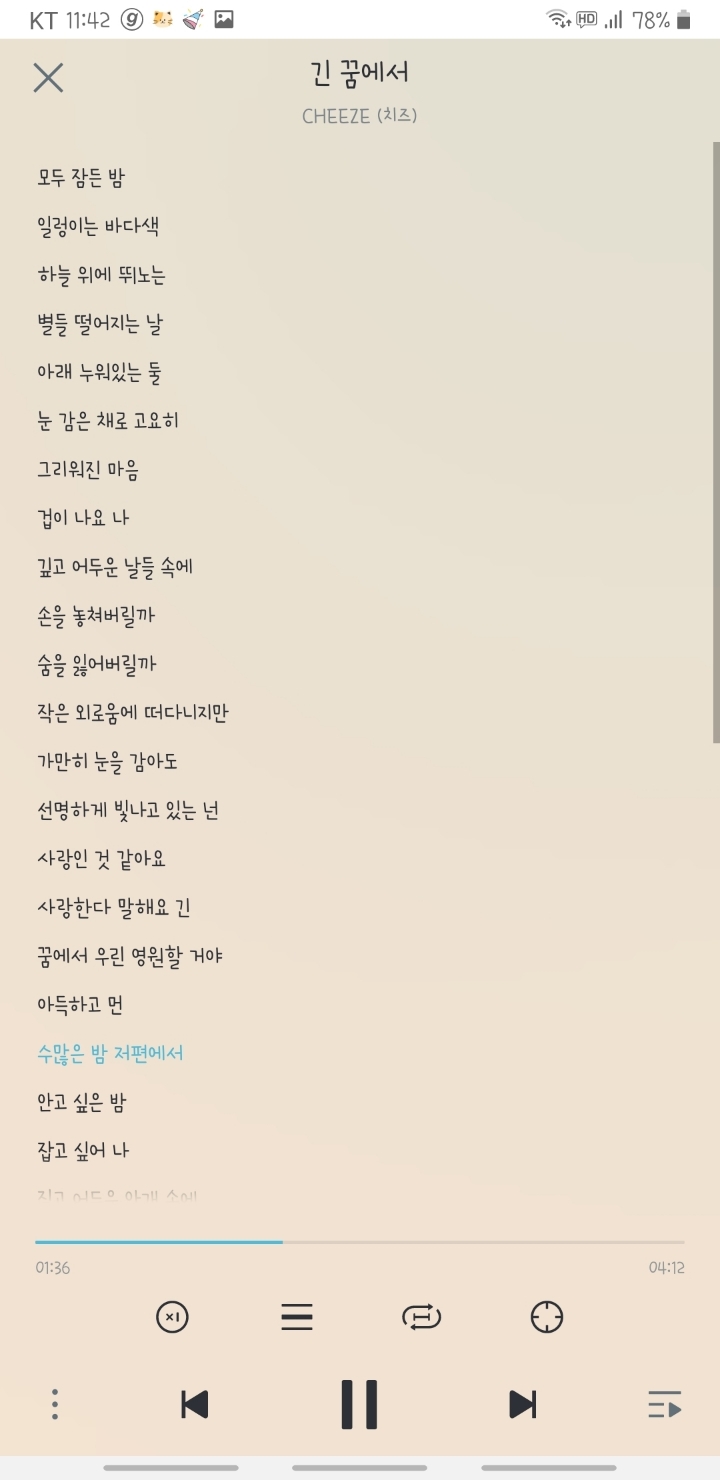Jump to the lyric line 모두 잠든 밤

pos(81,178)
